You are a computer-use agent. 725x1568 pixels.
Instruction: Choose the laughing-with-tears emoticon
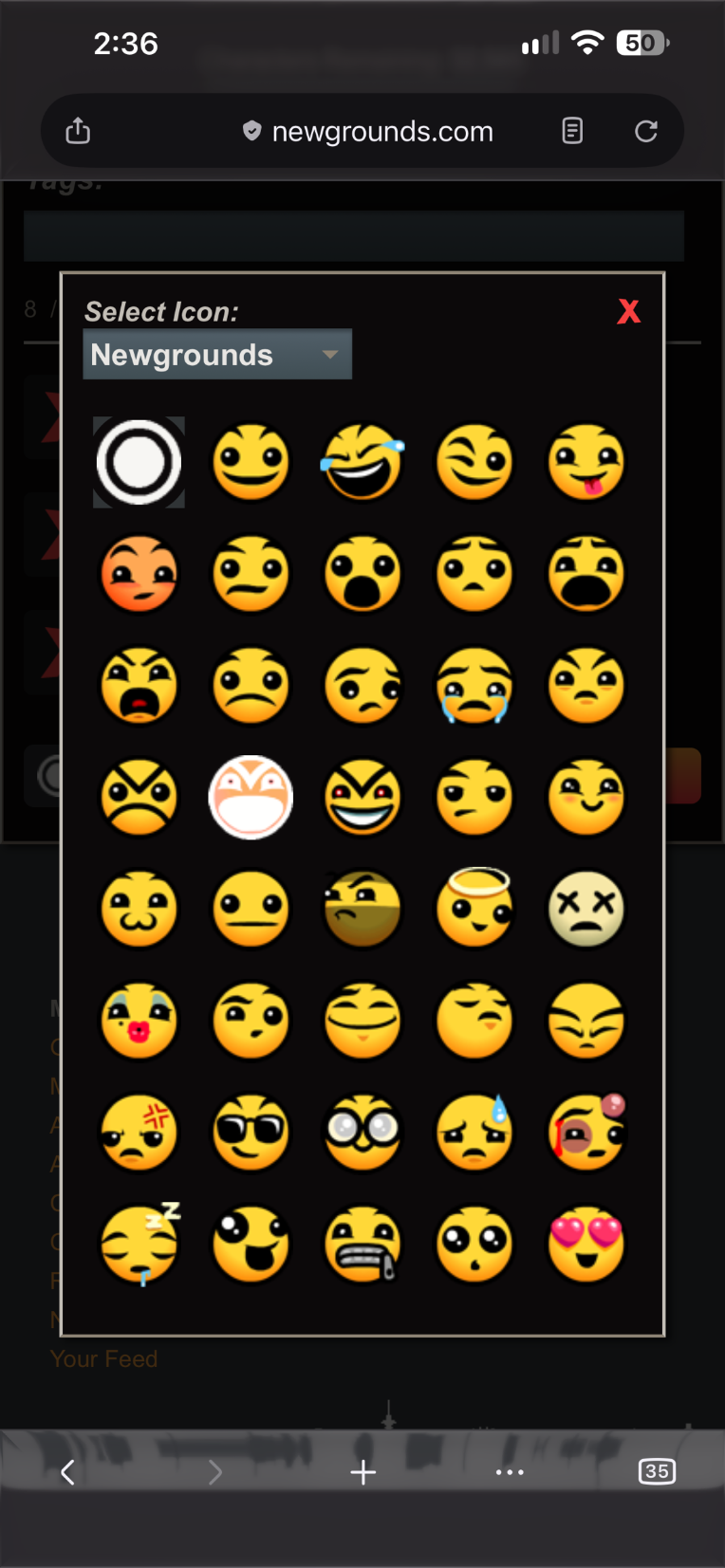pos(362,462)
